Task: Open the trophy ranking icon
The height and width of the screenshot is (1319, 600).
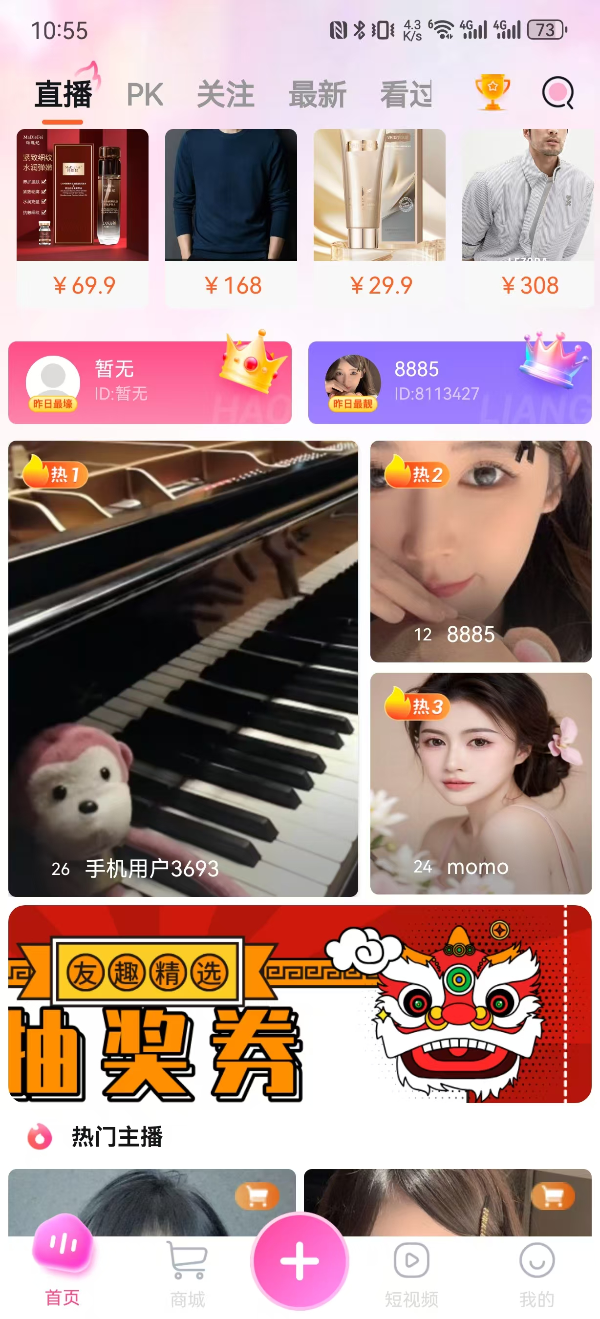Action: (492, 93)
